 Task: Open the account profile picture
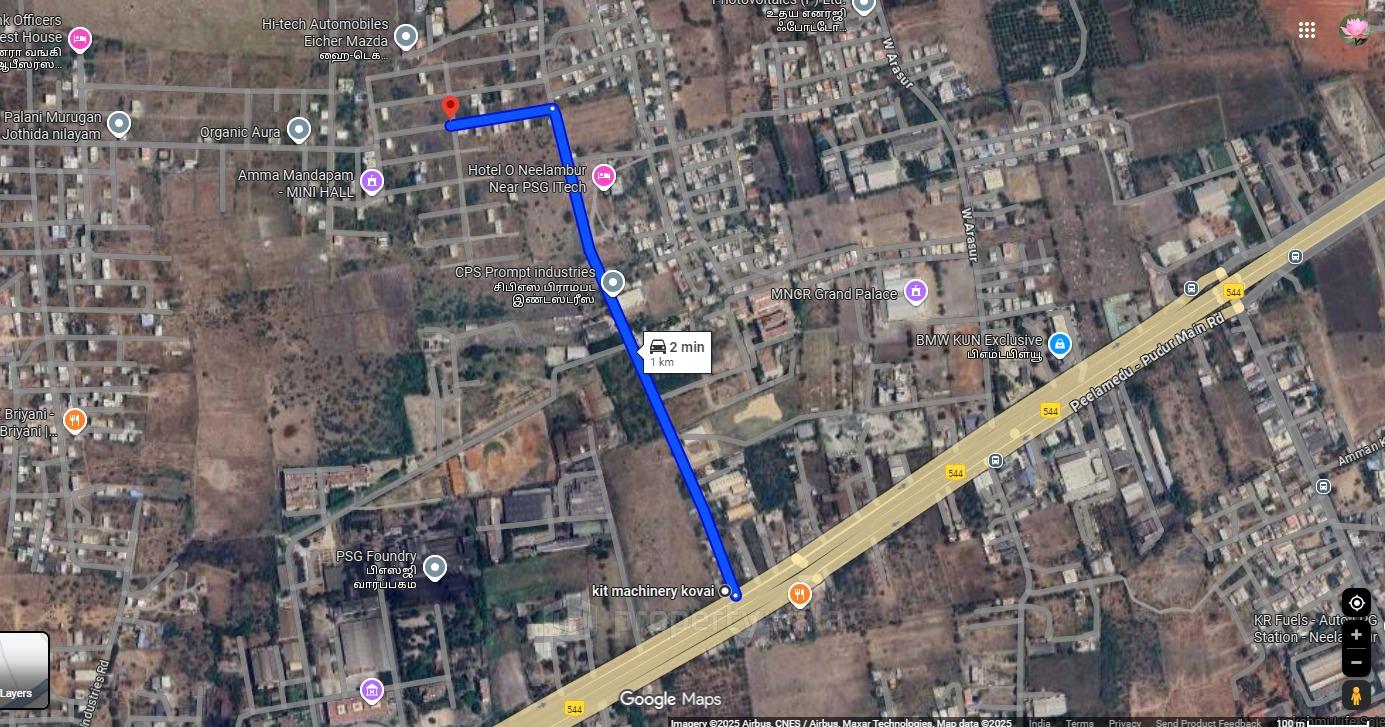(x=1354, y=30)
